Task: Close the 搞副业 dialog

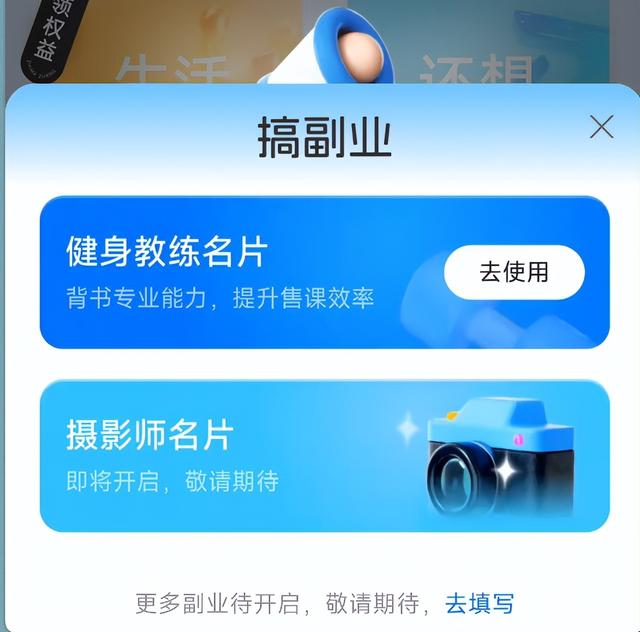Action: (x=601, y=127)
